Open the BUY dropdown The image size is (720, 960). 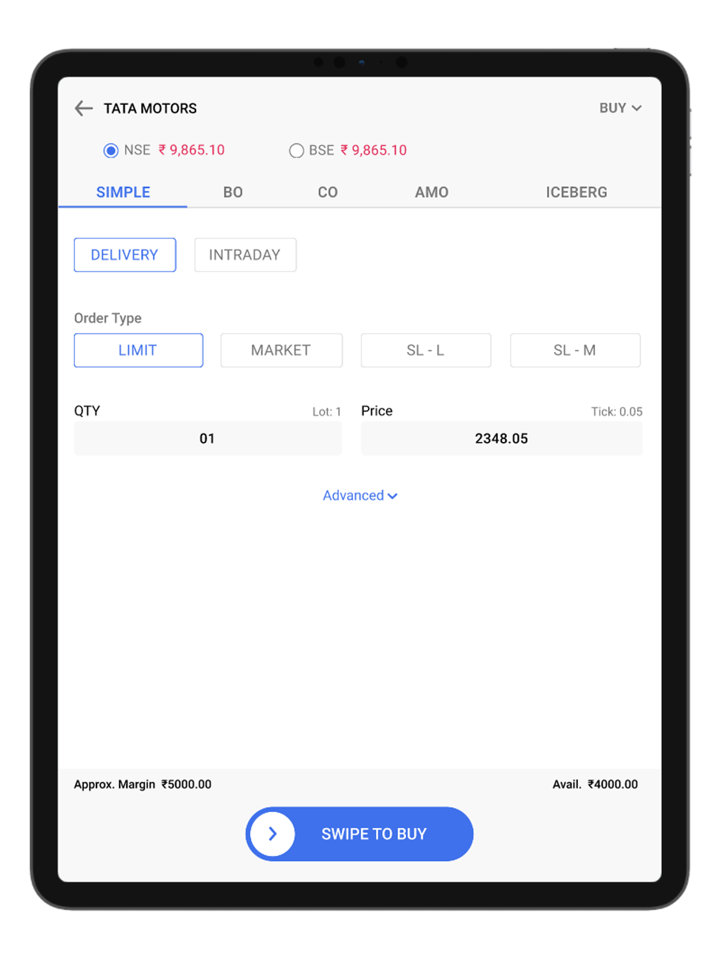coord(620,108)
